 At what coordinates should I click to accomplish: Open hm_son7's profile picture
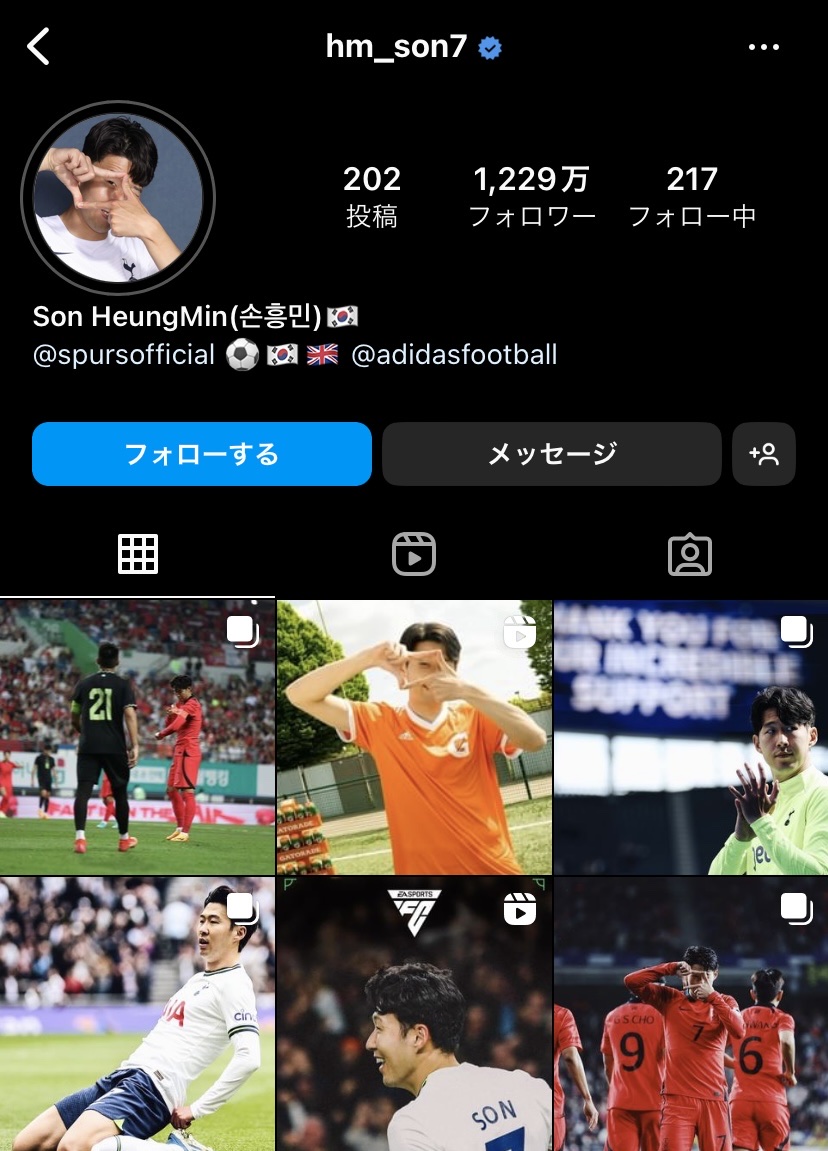(x=118, y=197)
